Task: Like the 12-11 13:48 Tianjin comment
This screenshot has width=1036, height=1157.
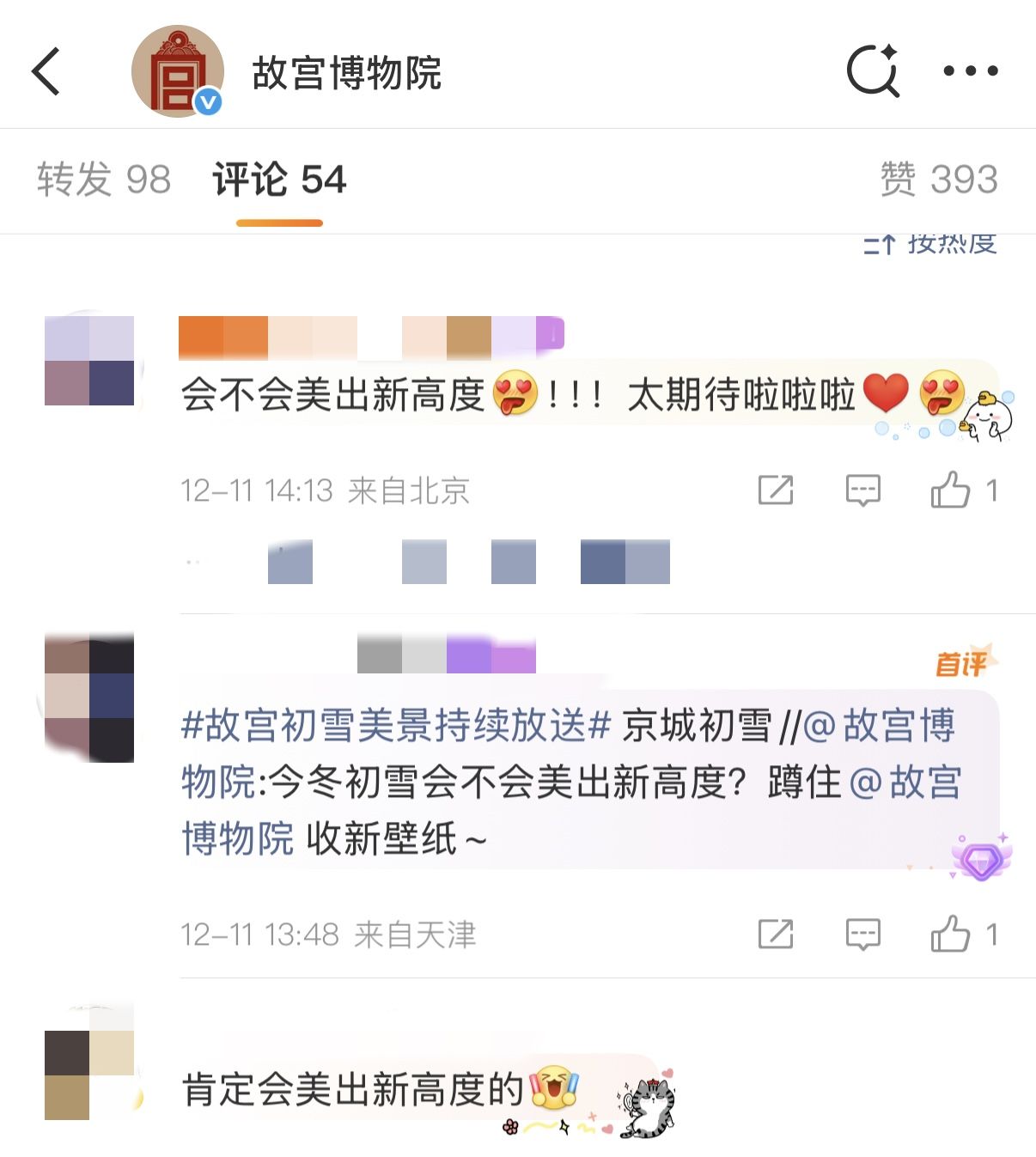Action: point(951,934)
